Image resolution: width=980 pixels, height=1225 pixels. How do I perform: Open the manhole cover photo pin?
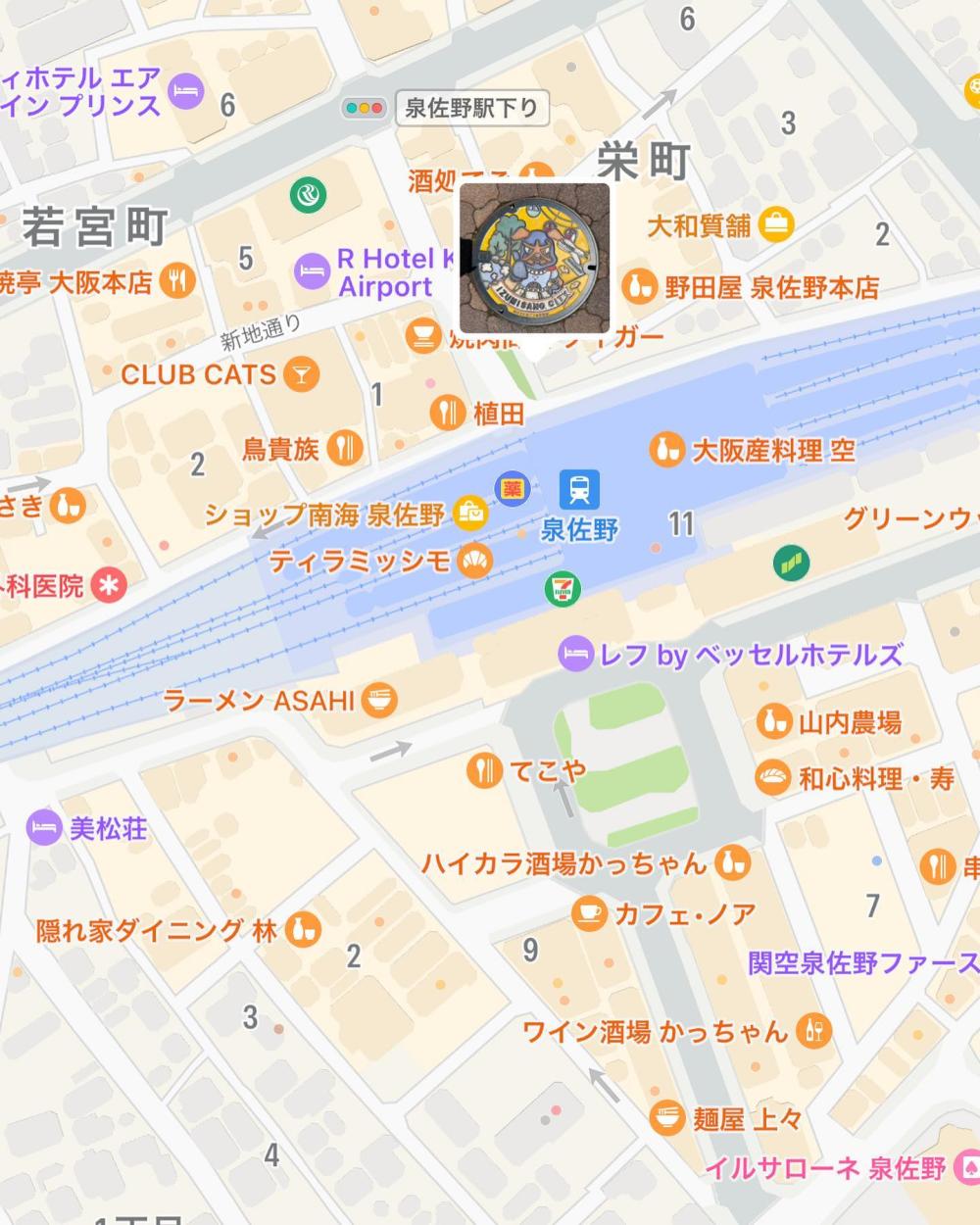[535, 258]
